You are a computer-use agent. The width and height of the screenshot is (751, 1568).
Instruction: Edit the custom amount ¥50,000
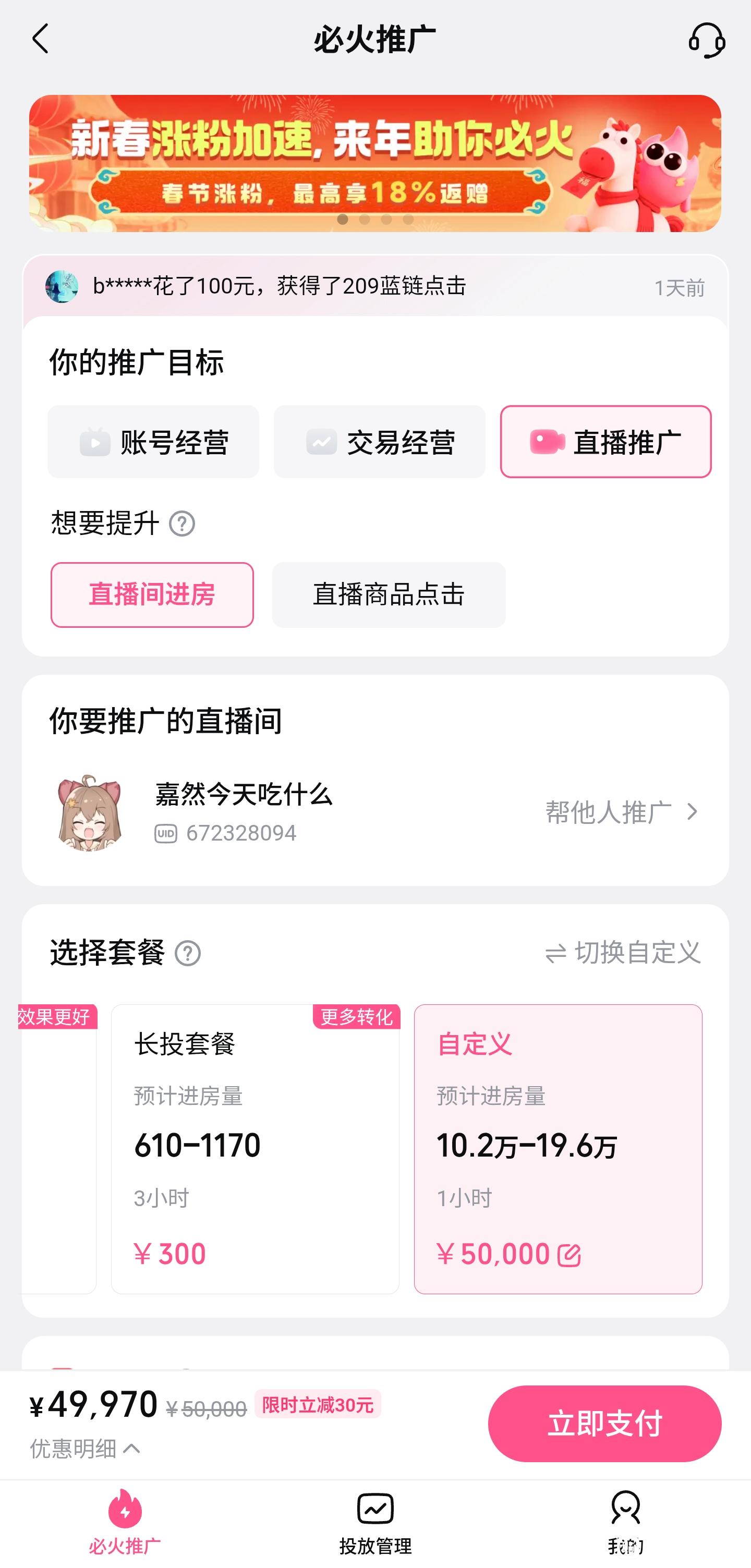tap(569, 1255)
